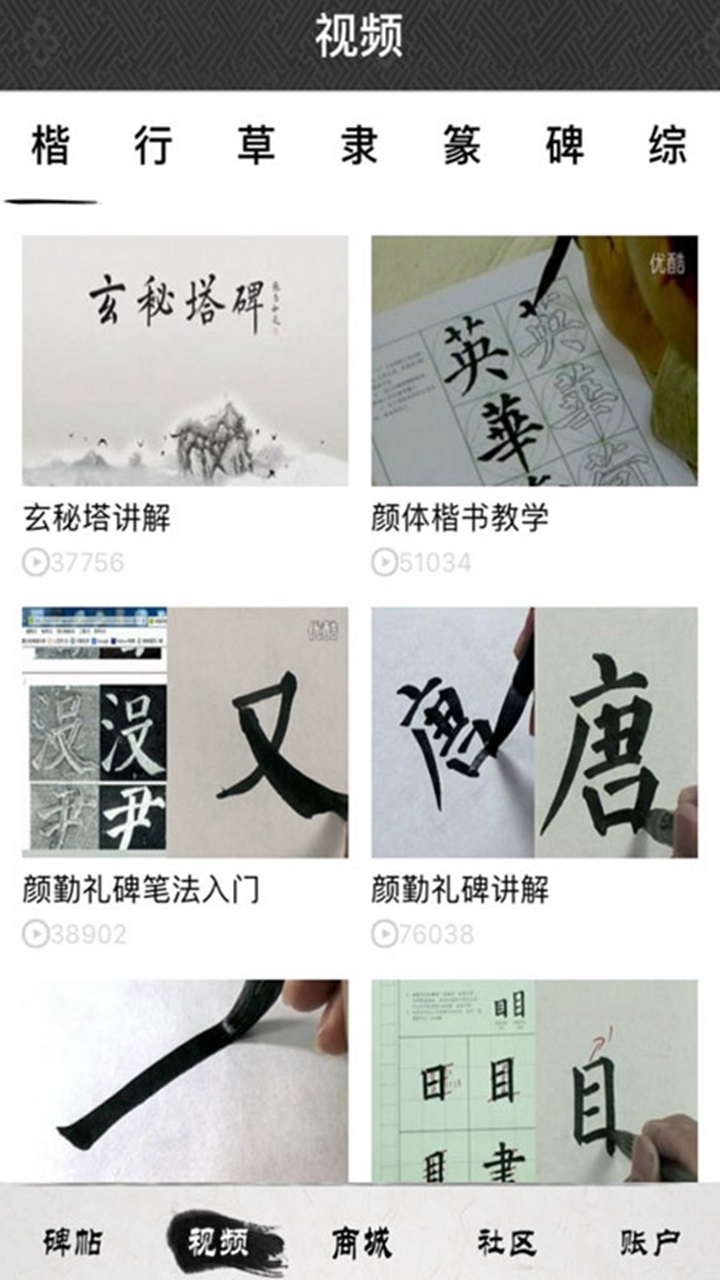This screenshot has width=720, height=1280.
Task: Select the 草 category tab
Action: 257,146
